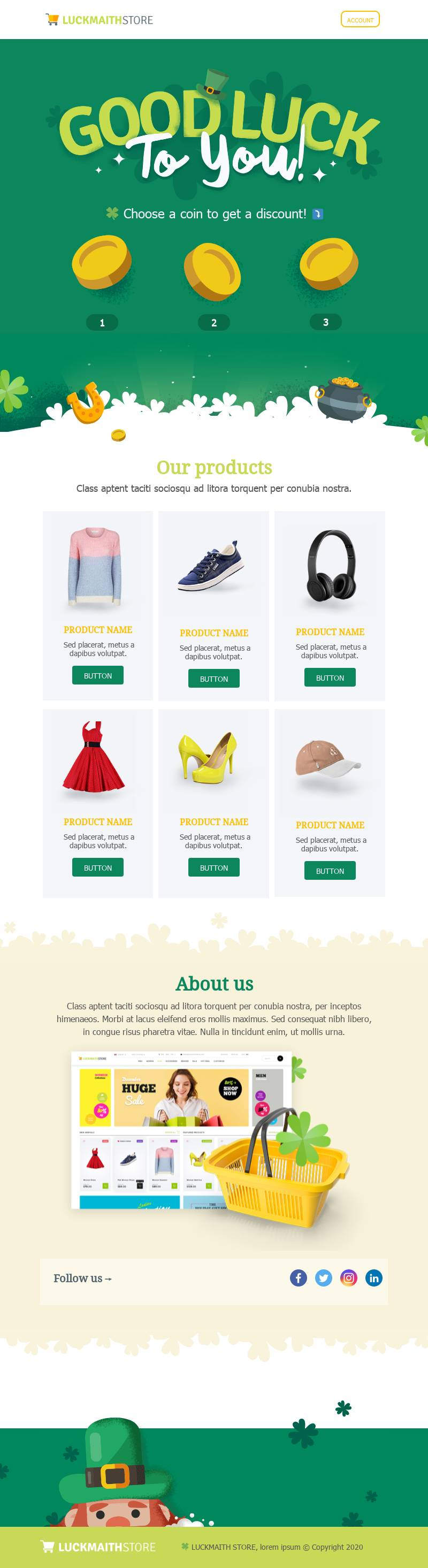This screenshot has width=428, height=1568.
Task: Pick coin number 2 for a discount
Action: point(213,271)
